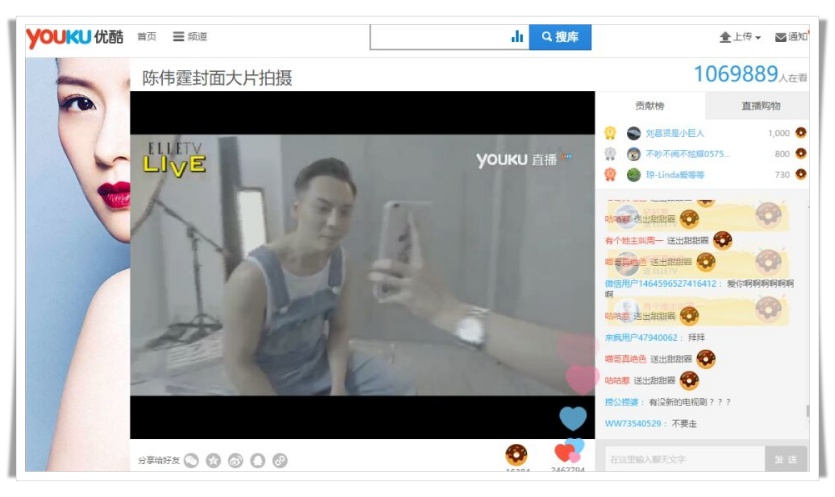
Task: Share to WeChat icon
Action: [192, 460]
